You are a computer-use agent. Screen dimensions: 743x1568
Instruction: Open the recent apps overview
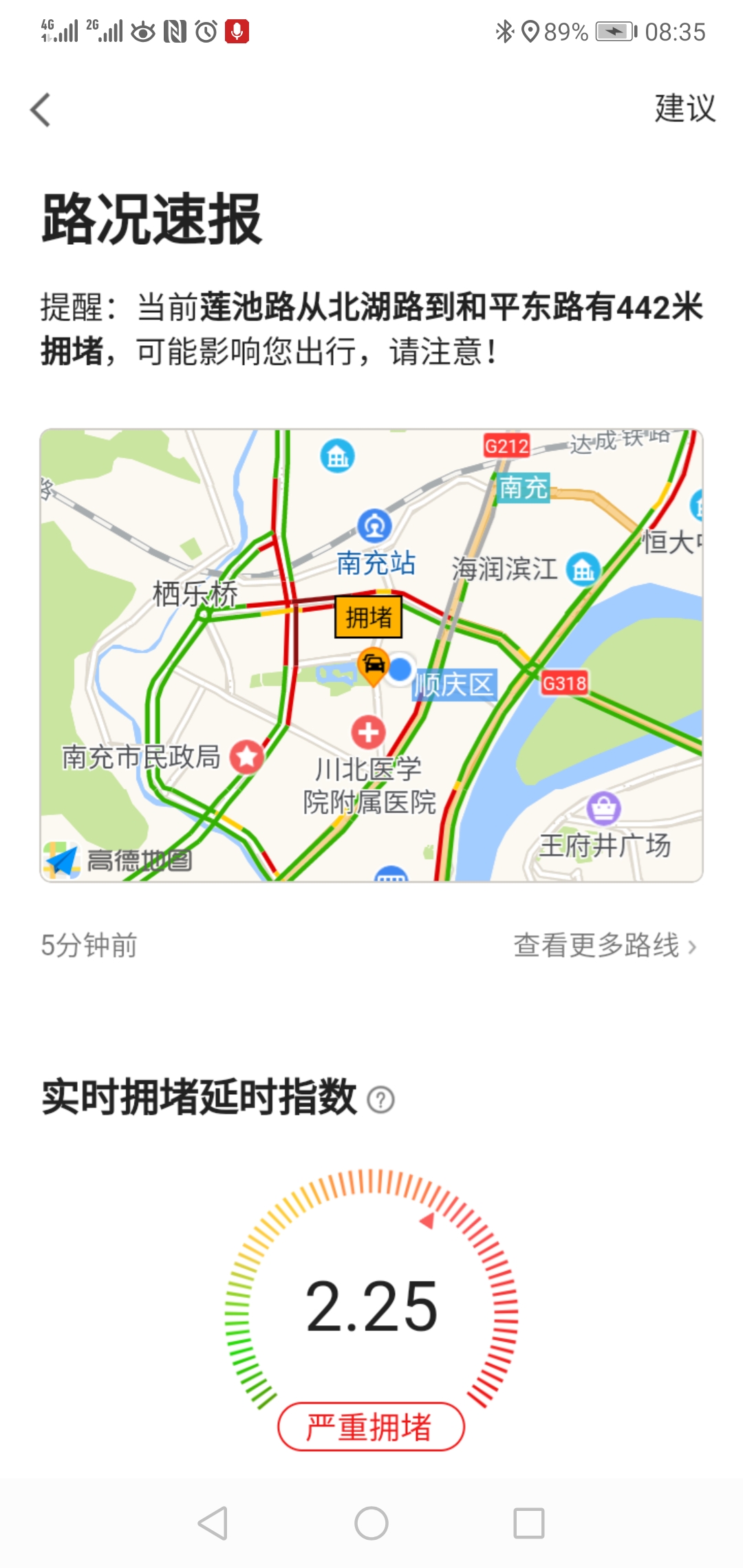tap(529, 1523)
